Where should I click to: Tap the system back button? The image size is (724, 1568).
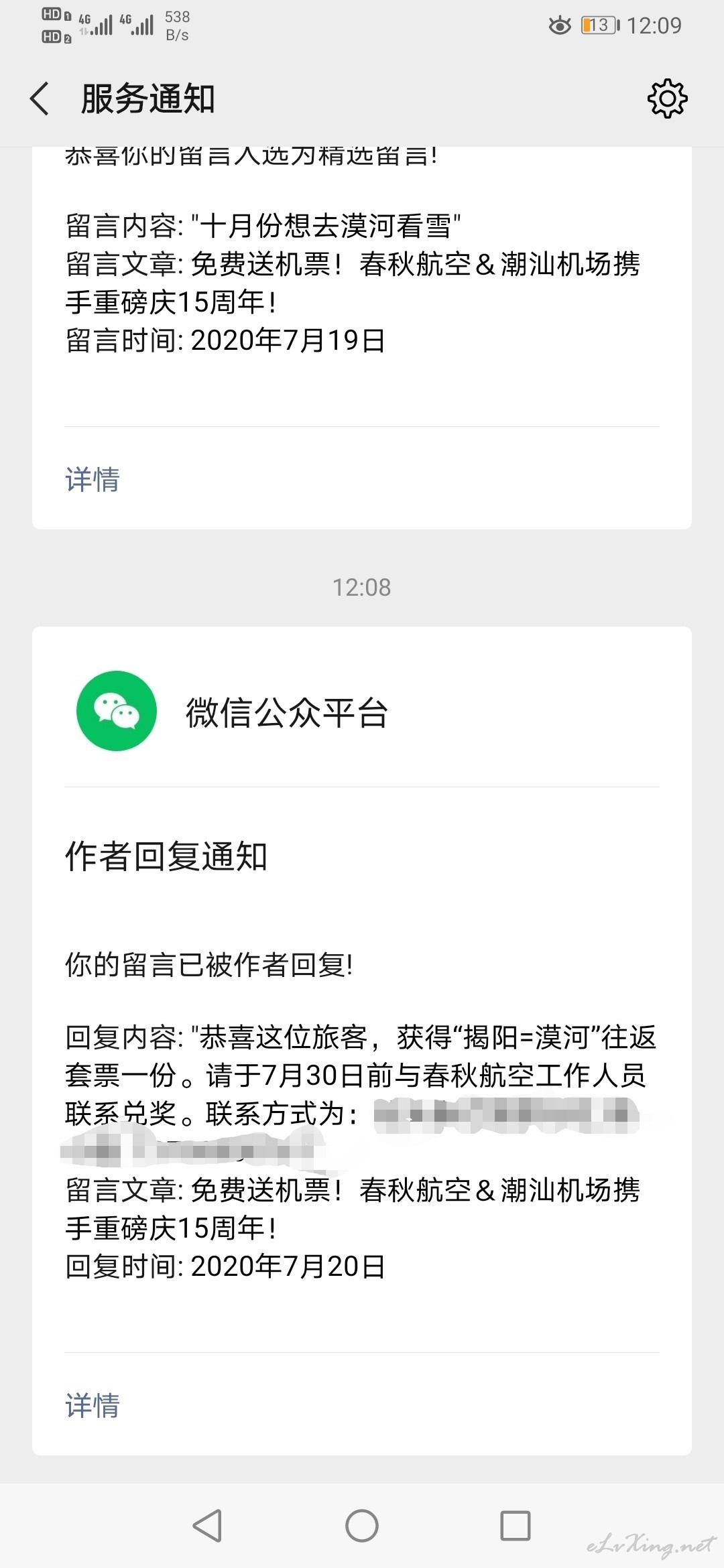pos(207,1526)
